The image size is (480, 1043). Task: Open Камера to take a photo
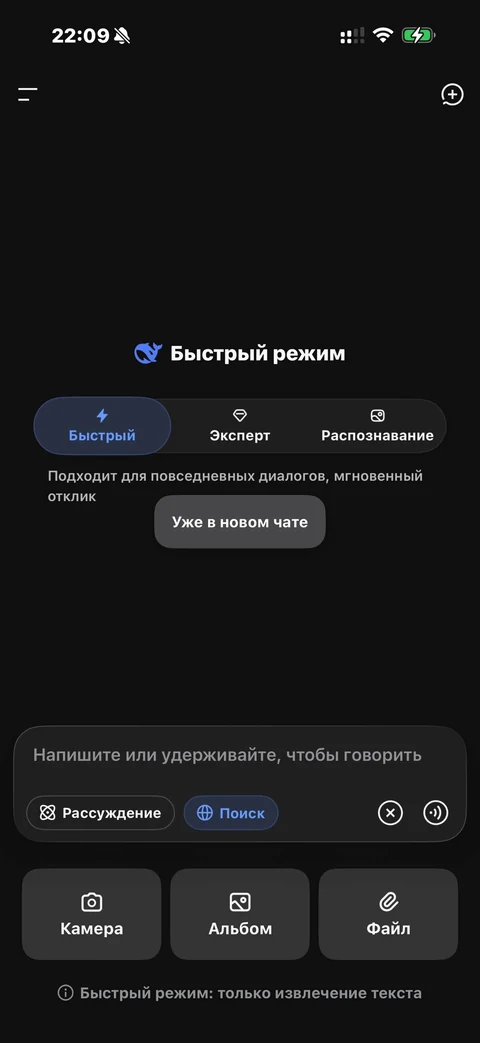click(x=92, y=914)
